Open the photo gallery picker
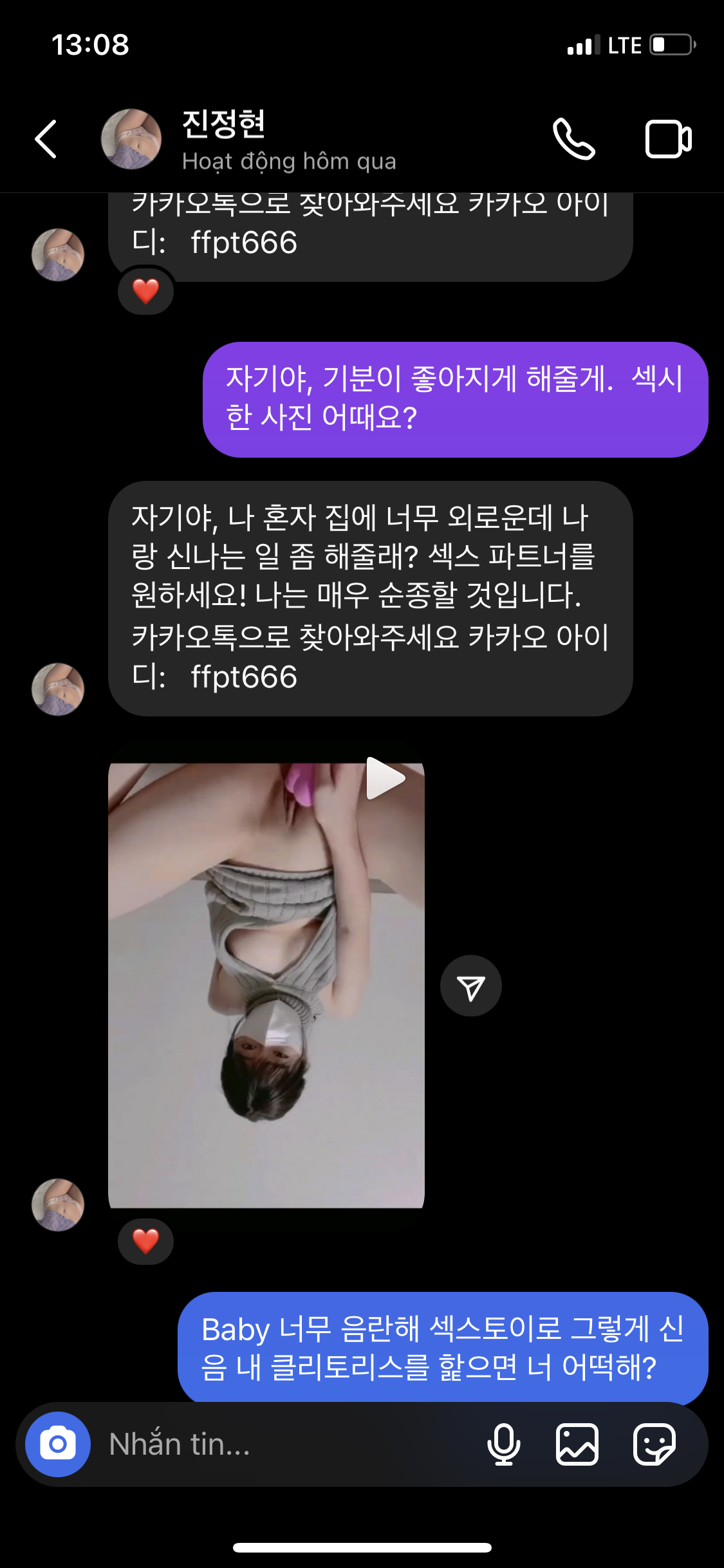 pyautogui.click(x=577, y=1444)
